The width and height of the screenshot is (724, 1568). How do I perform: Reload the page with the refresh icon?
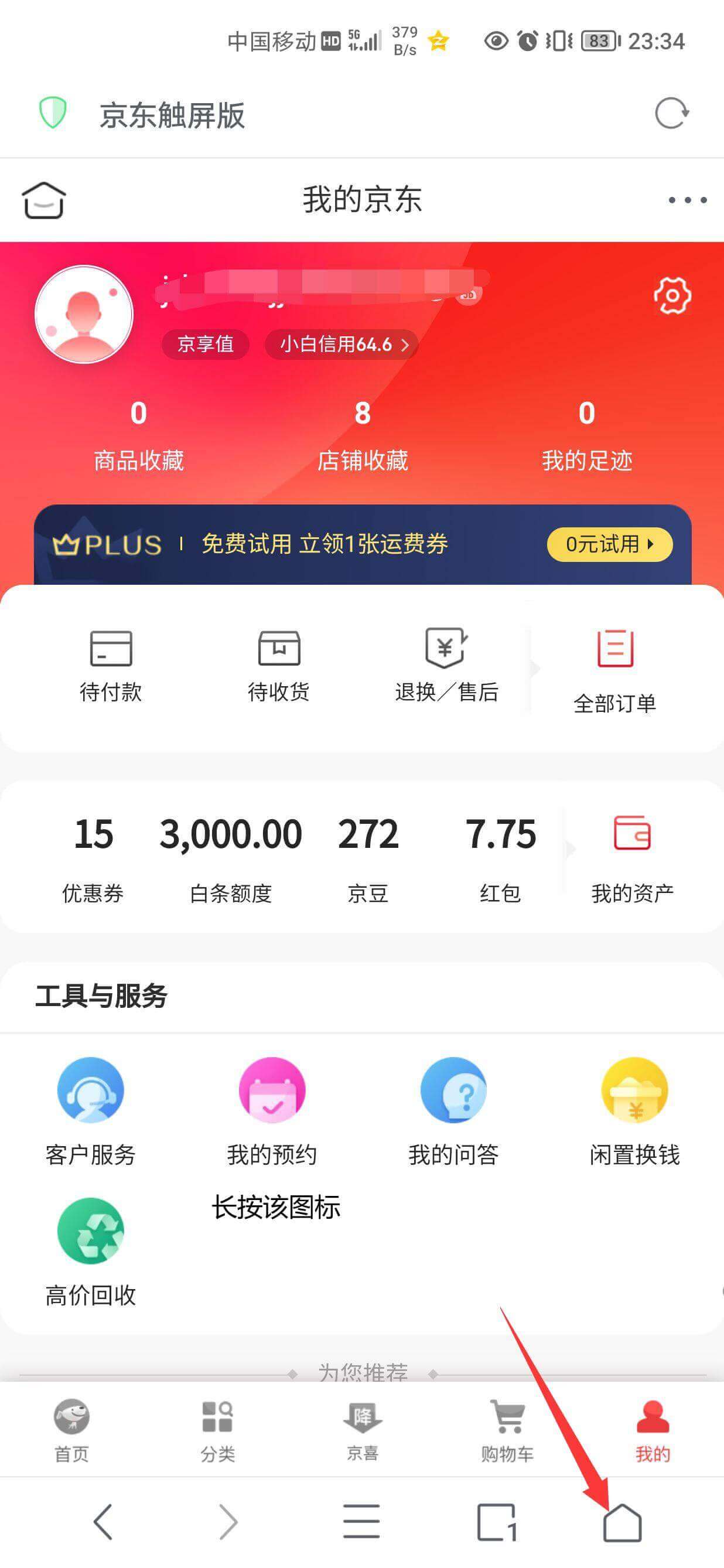click(x=672, y=113)
